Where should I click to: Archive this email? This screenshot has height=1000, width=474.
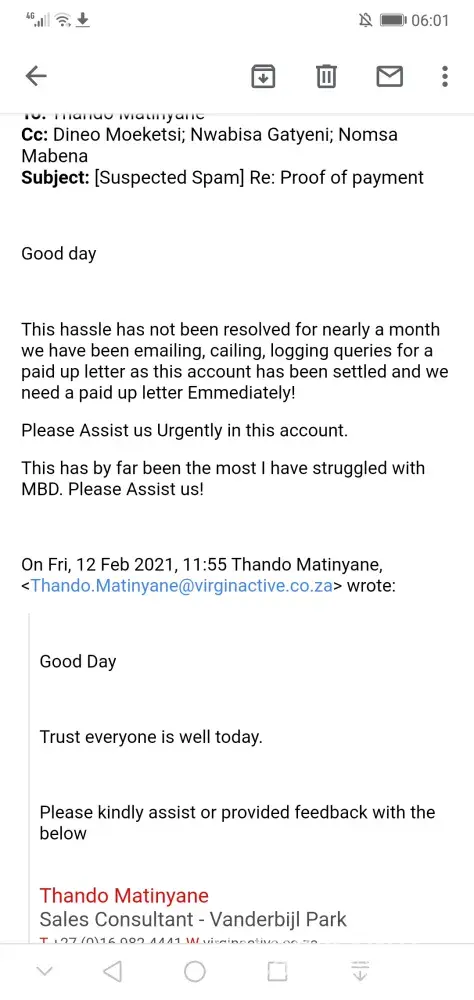(263, 77)
